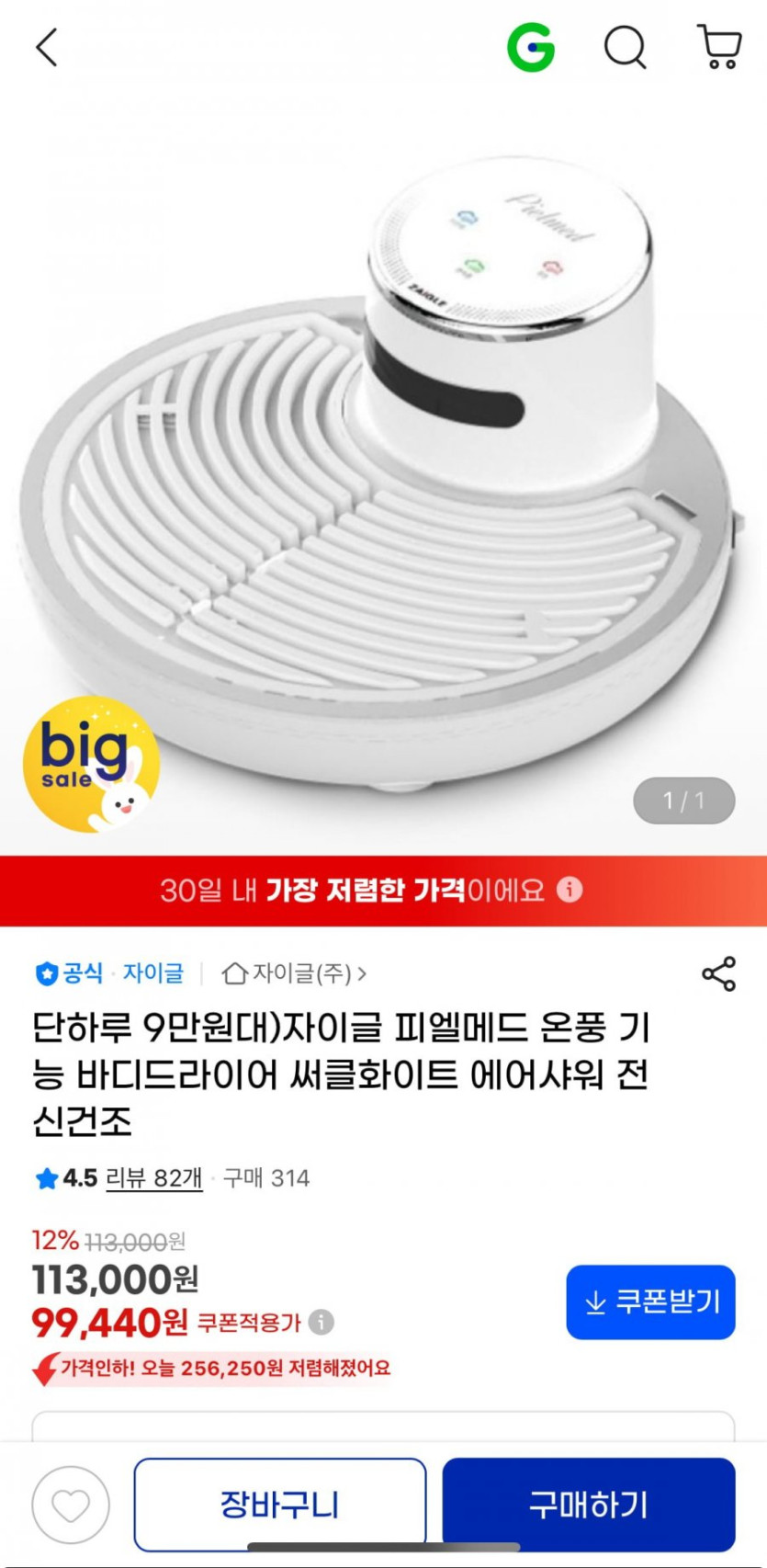This screenshot has width=767, height=1568.
Task: Tap the 쿠폰받기 coupon button
Action: [x=650, y=1302]
